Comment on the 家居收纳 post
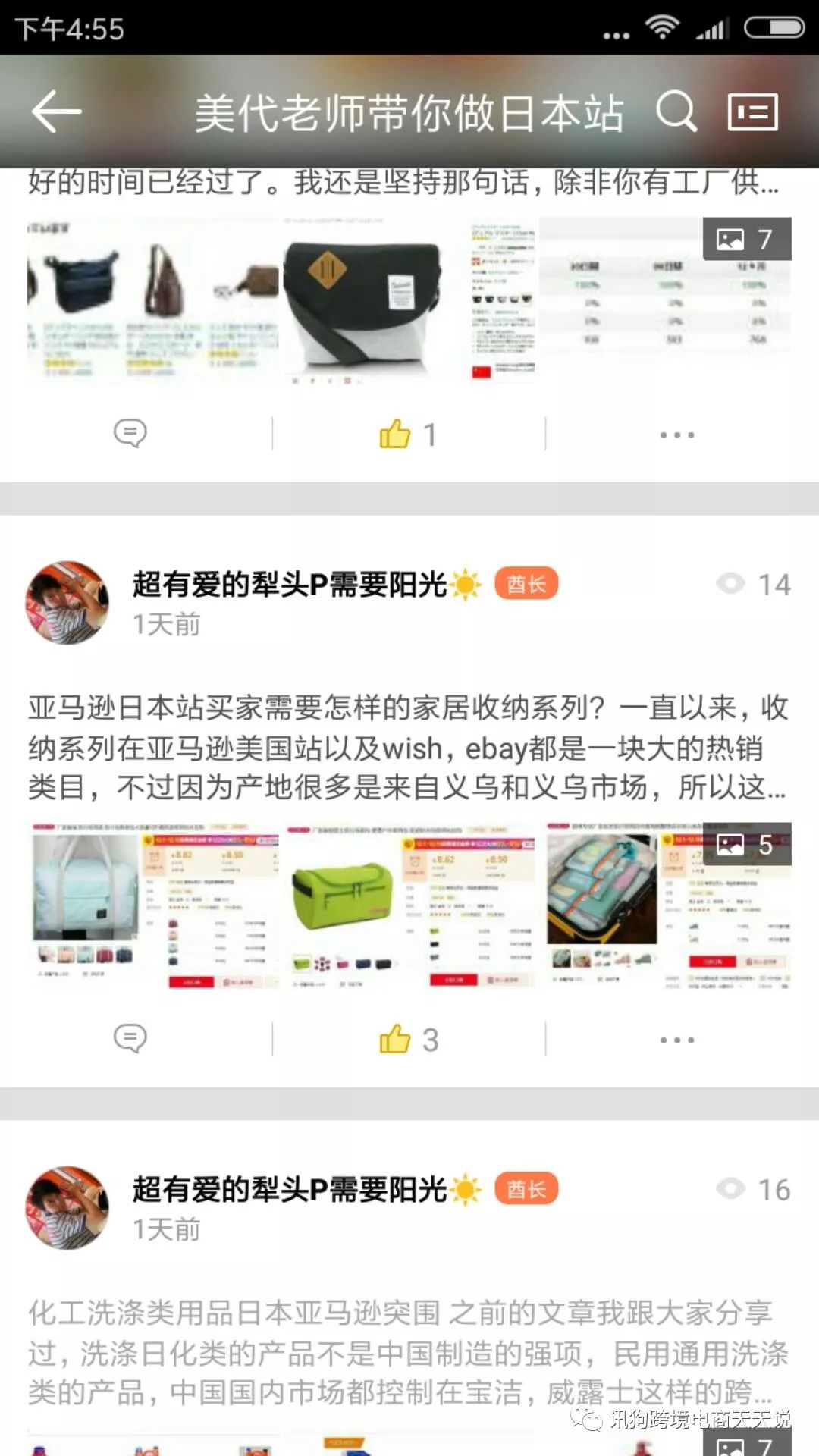Viewport: 819px width, 1456px height. [130, 1038]
